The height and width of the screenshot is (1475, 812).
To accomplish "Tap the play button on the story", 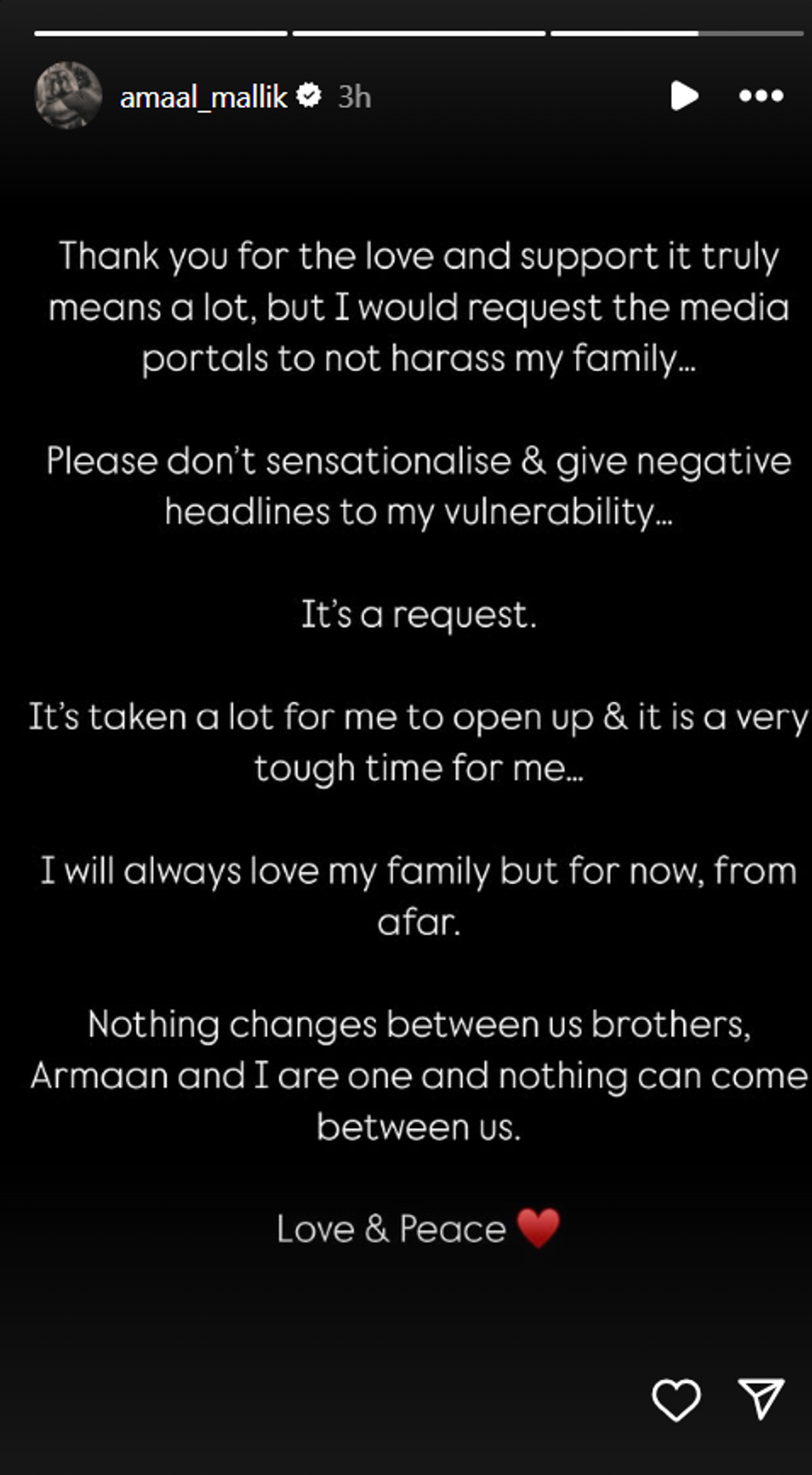I will pos(684,96).
